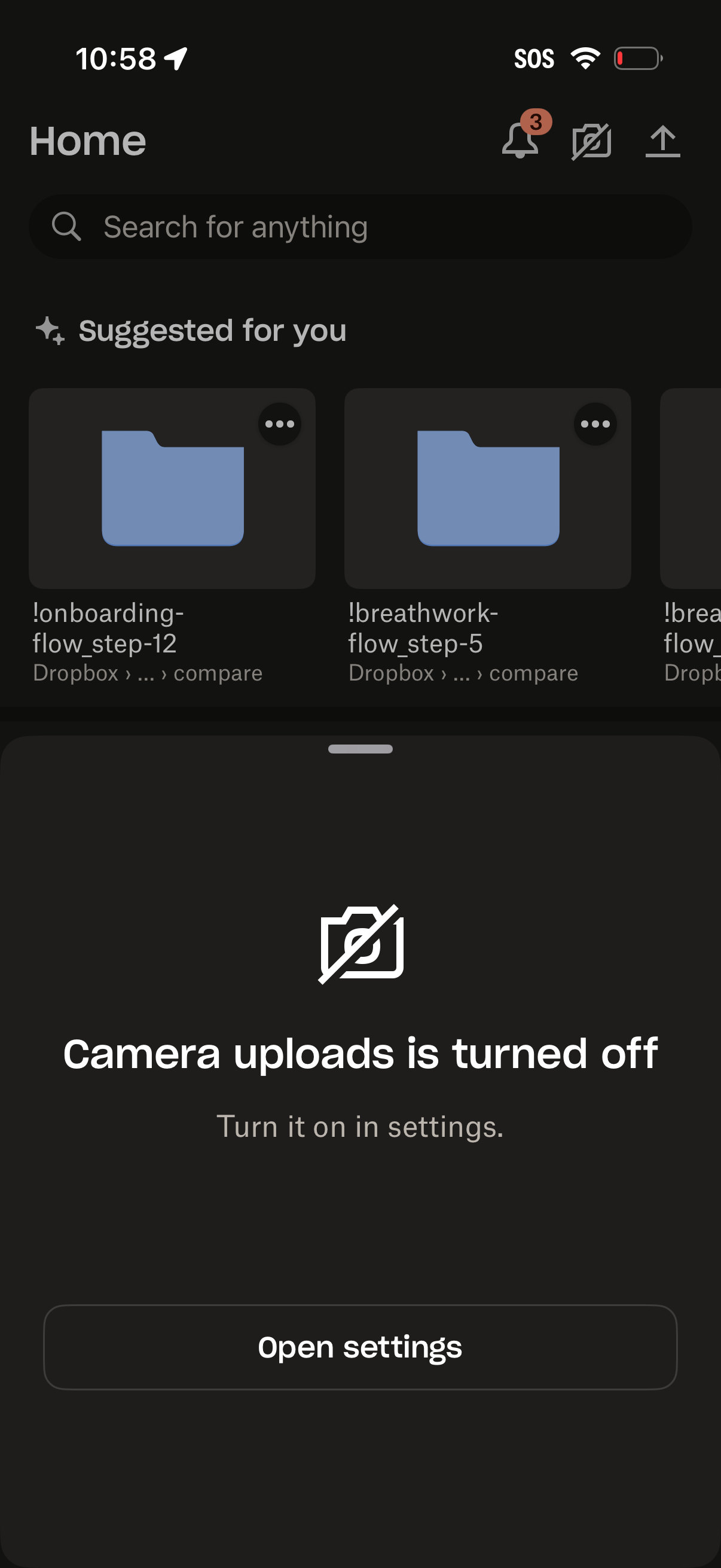Tap Open settings to enable camera uploads
Screen dimensions: 721x1568
coord(360,1346)
